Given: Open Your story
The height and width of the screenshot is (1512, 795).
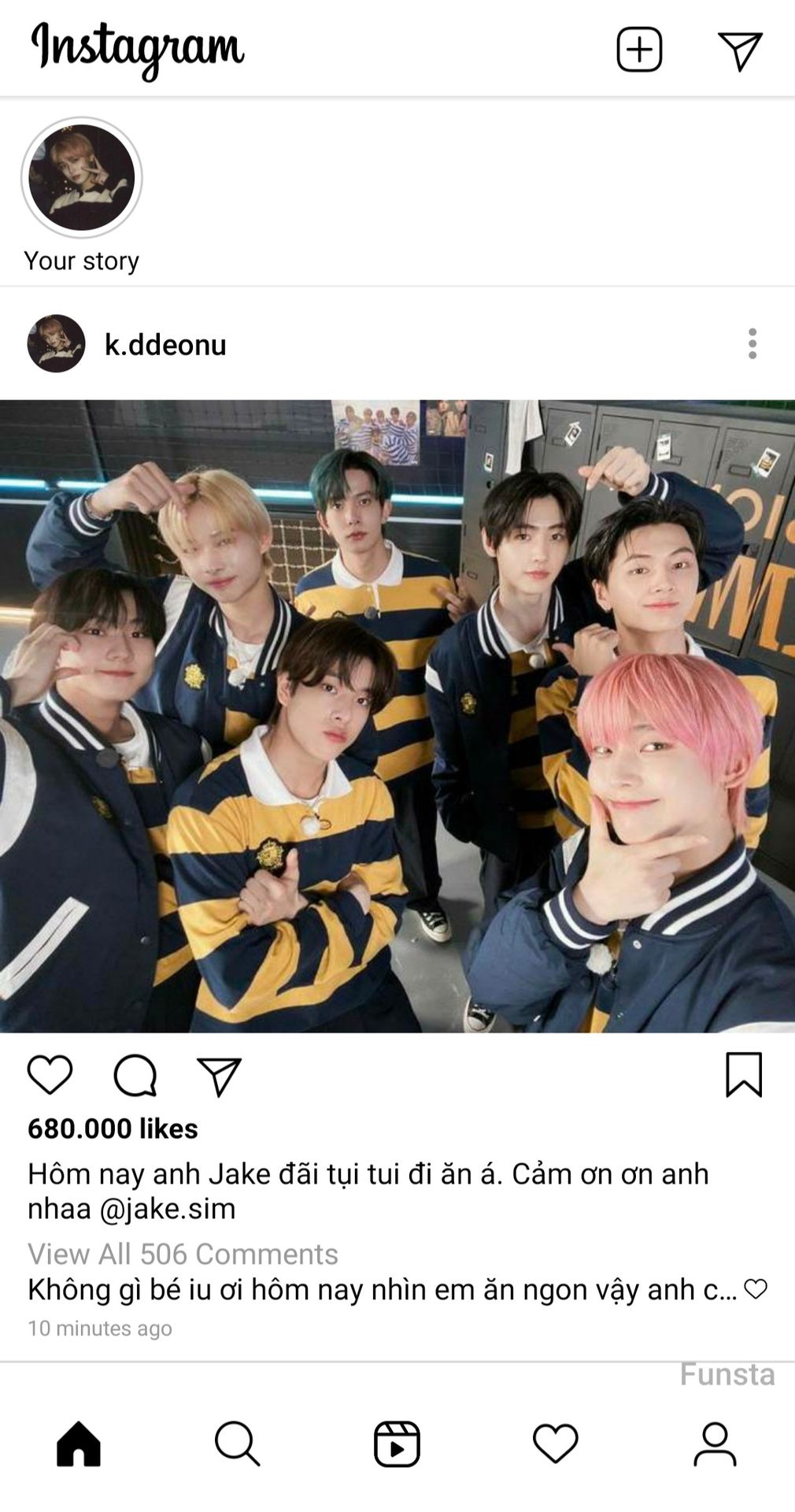Looking at the screenshot, I should [81, 178].
